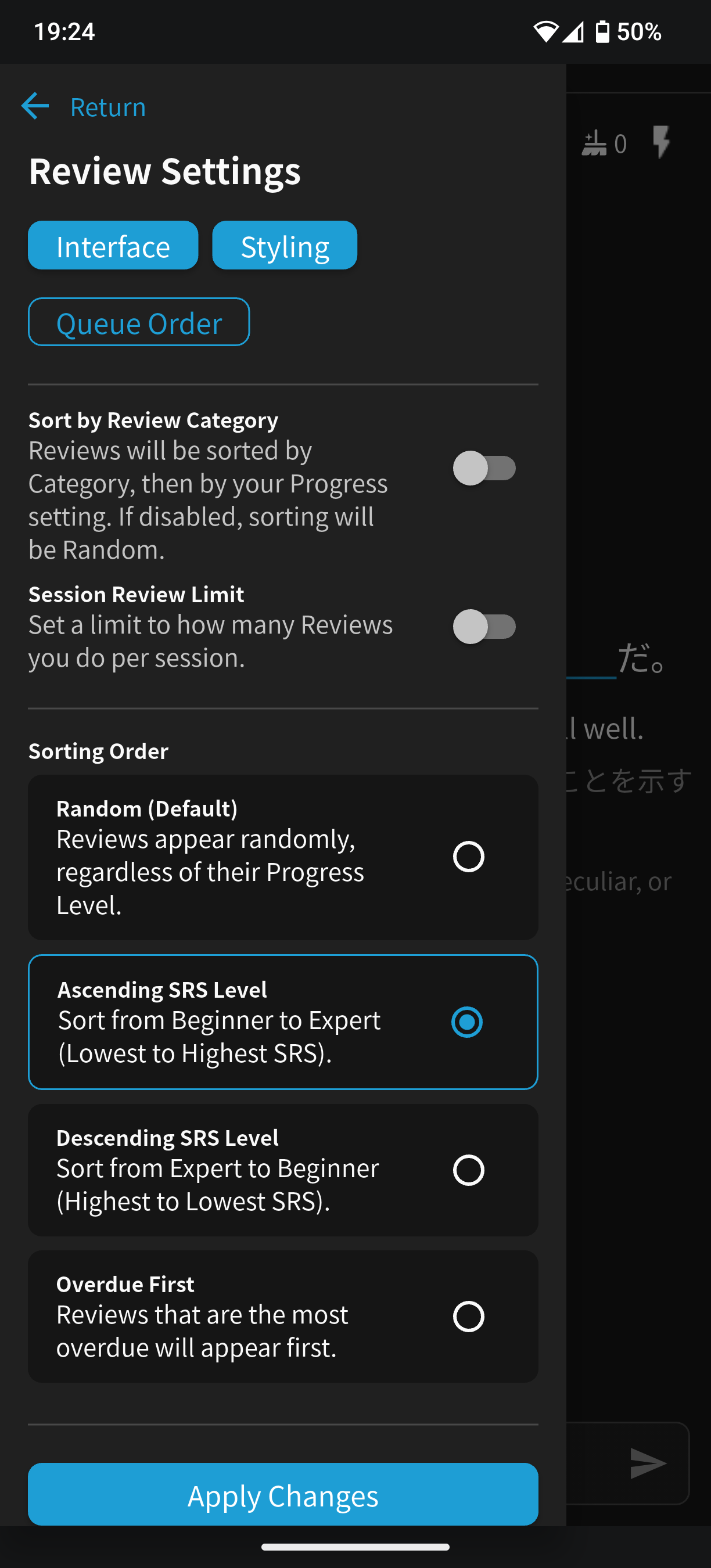
Task: Enable Sort by Review Category
Action: 484,468
